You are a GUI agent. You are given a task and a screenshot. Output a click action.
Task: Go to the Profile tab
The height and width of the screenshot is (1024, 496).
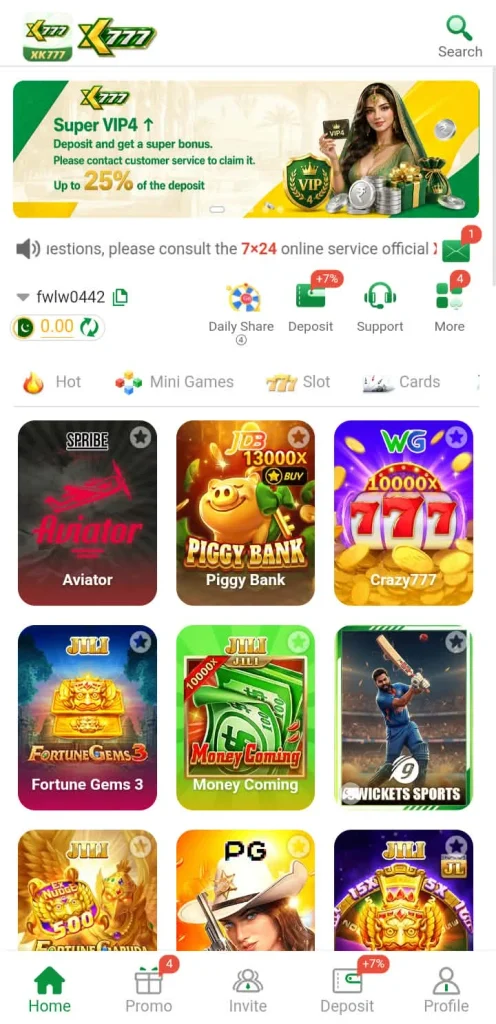coord(446,990)
